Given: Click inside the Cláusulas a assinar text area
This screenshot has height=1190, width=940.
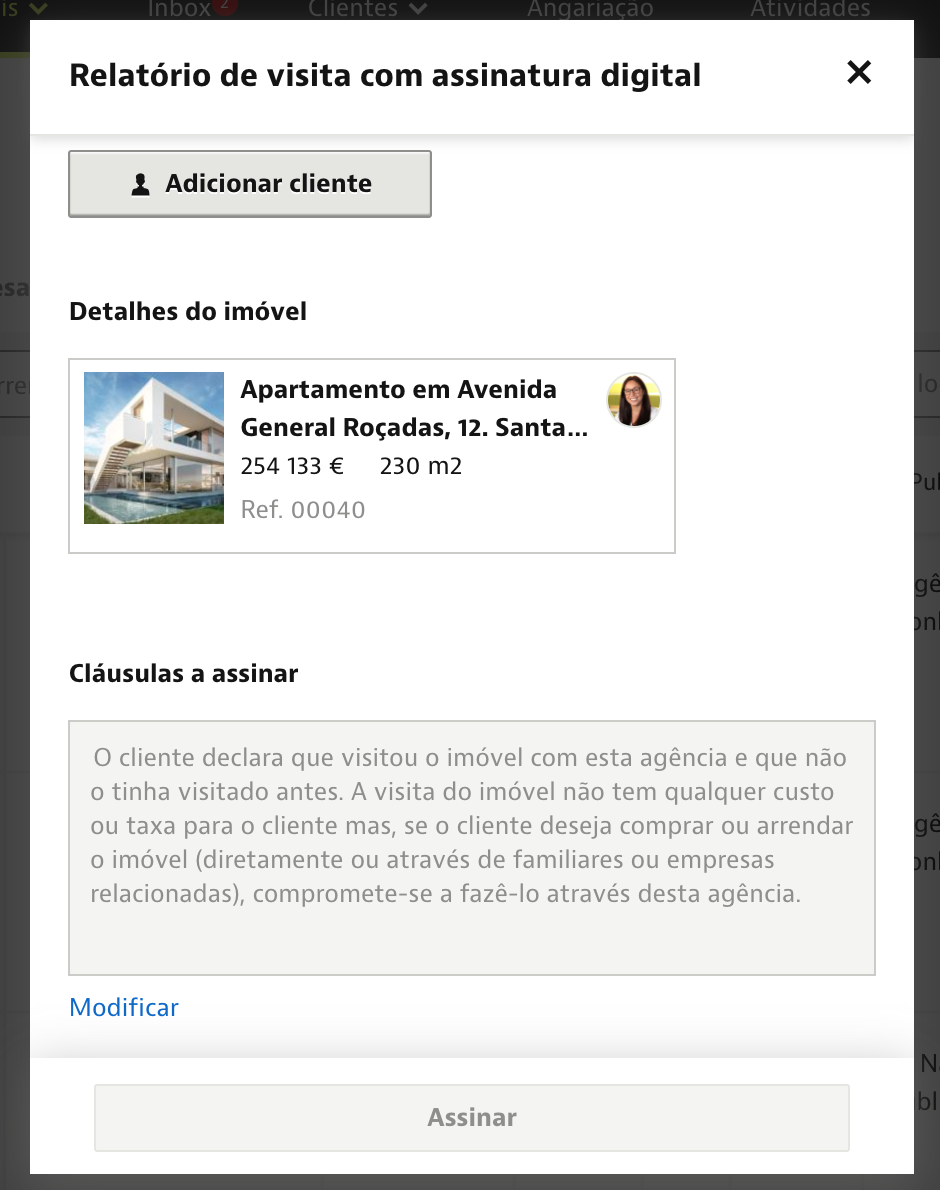Looking at the screenshot, I should pos(471,845).
